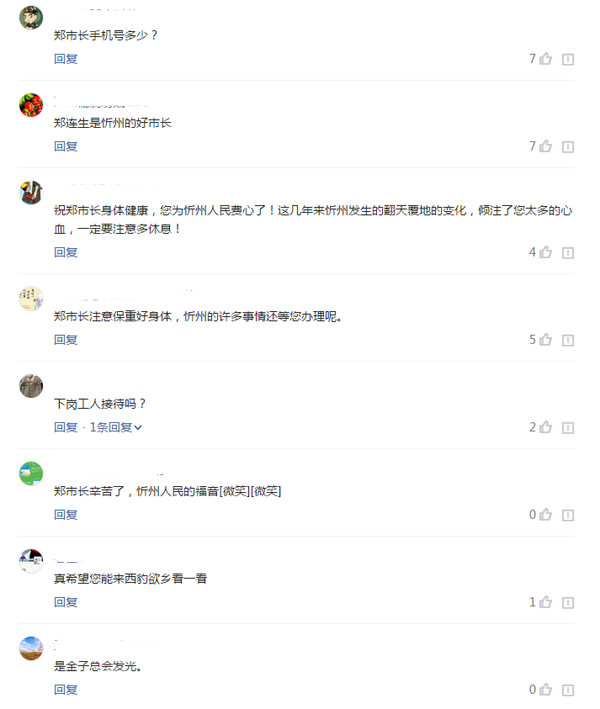Reply to the comment 是金子总会发光
Screen dimensions: 600x709
tap(65, 690)
